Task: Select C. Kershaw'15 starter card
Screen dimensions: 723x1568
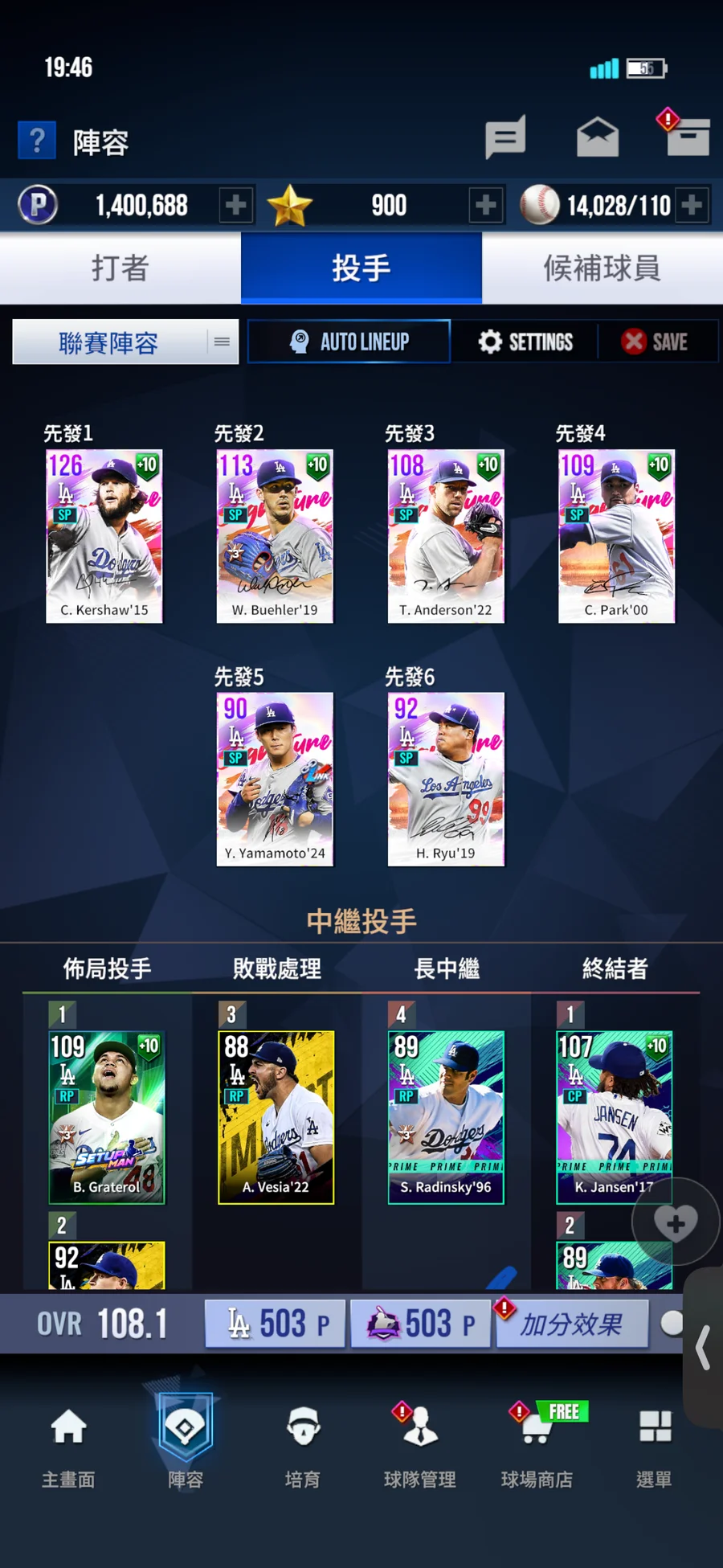Action: click(104, 536)
